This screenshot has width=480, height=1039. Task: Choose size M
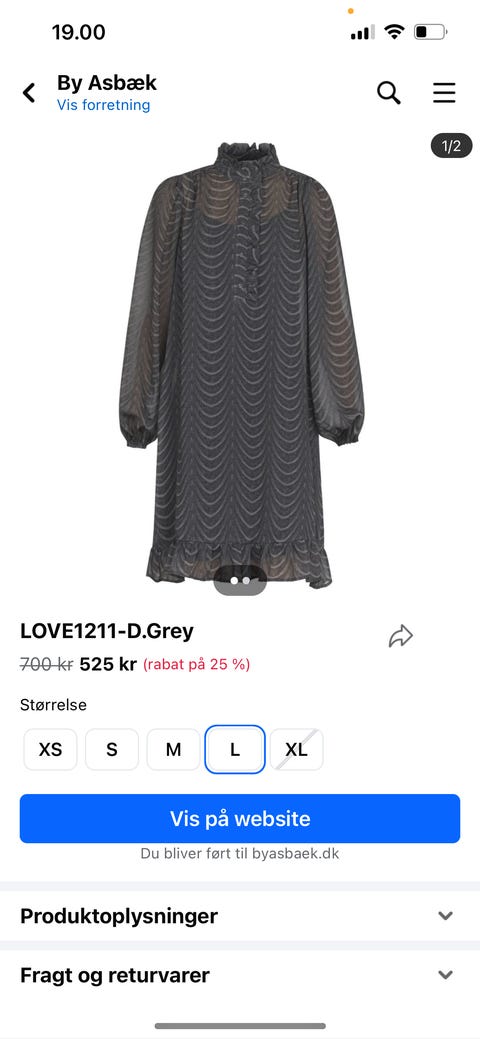click(173, 749)
